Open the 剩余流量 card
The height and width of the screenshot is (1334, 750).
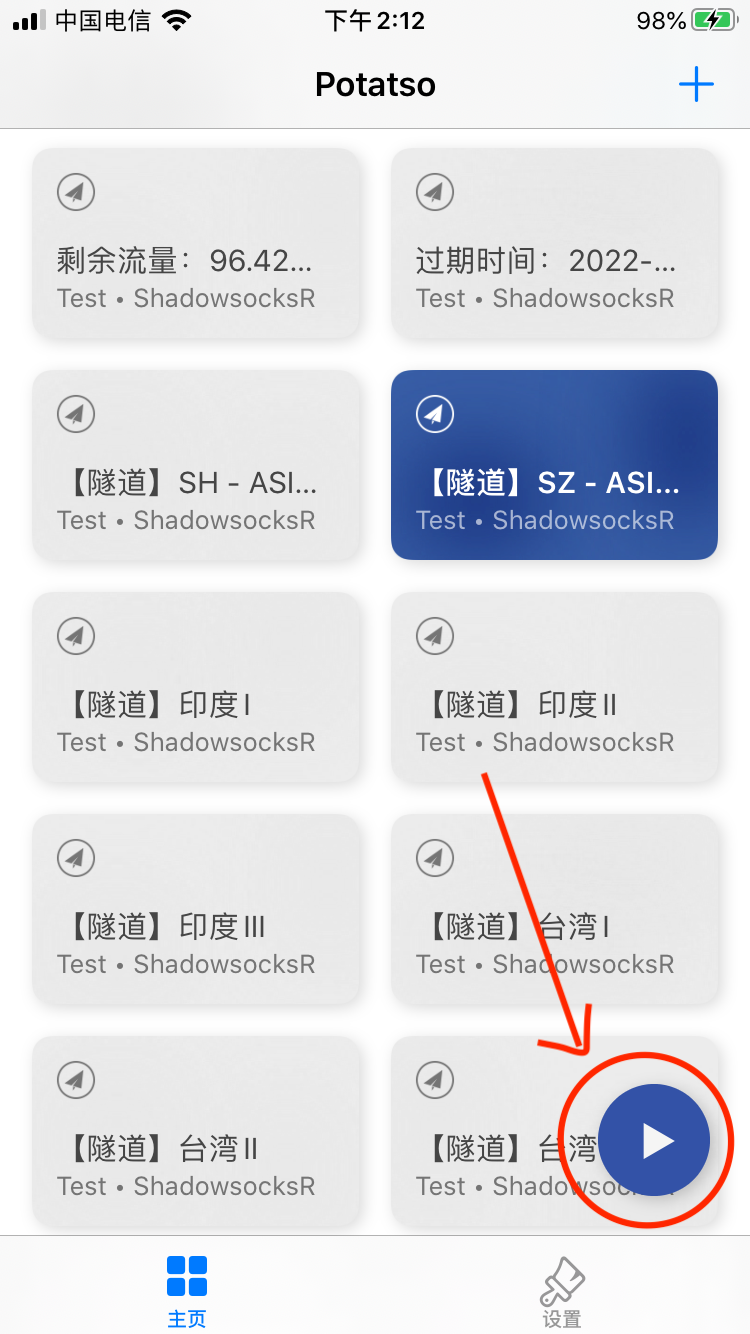[x=196, y=243]
